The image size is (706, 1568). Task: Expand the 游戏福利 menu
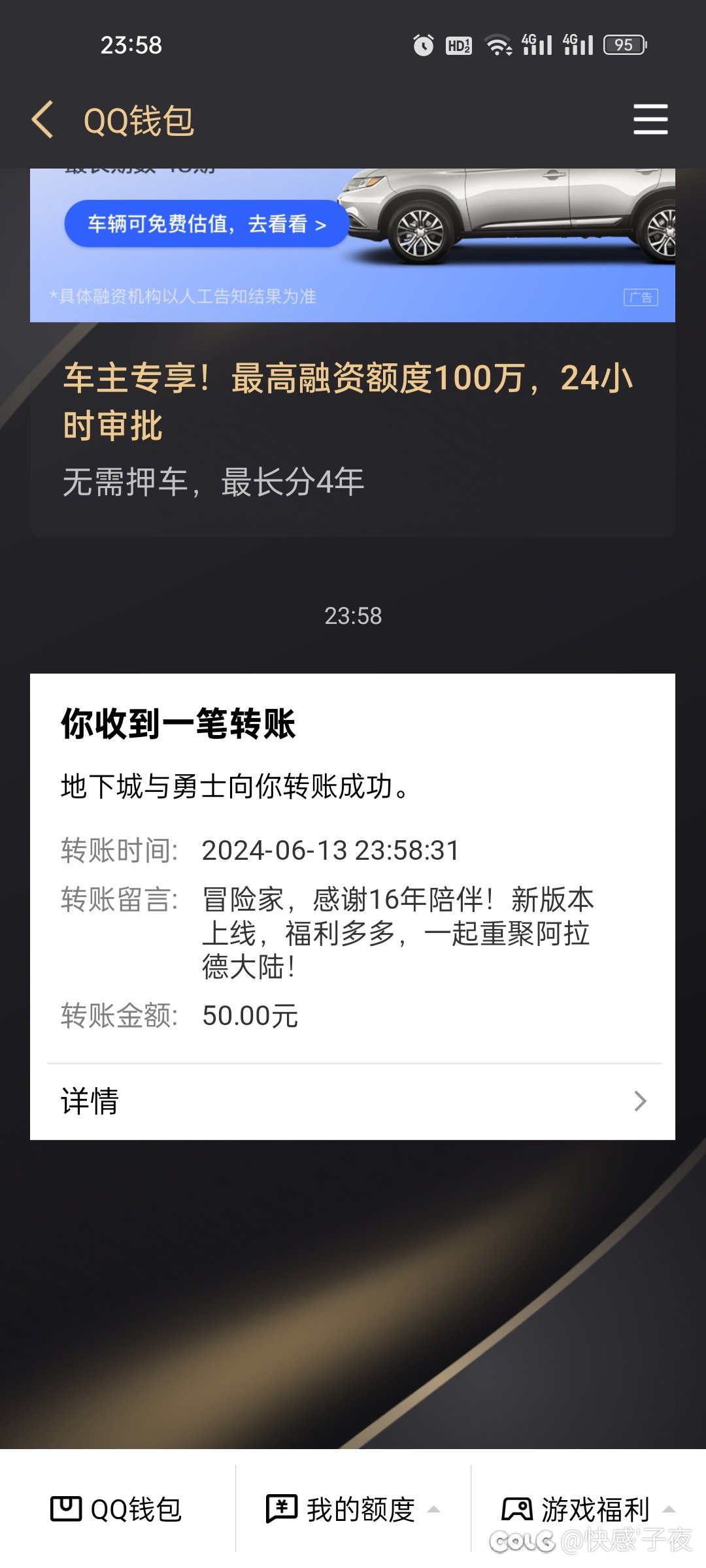[588, 1509]
